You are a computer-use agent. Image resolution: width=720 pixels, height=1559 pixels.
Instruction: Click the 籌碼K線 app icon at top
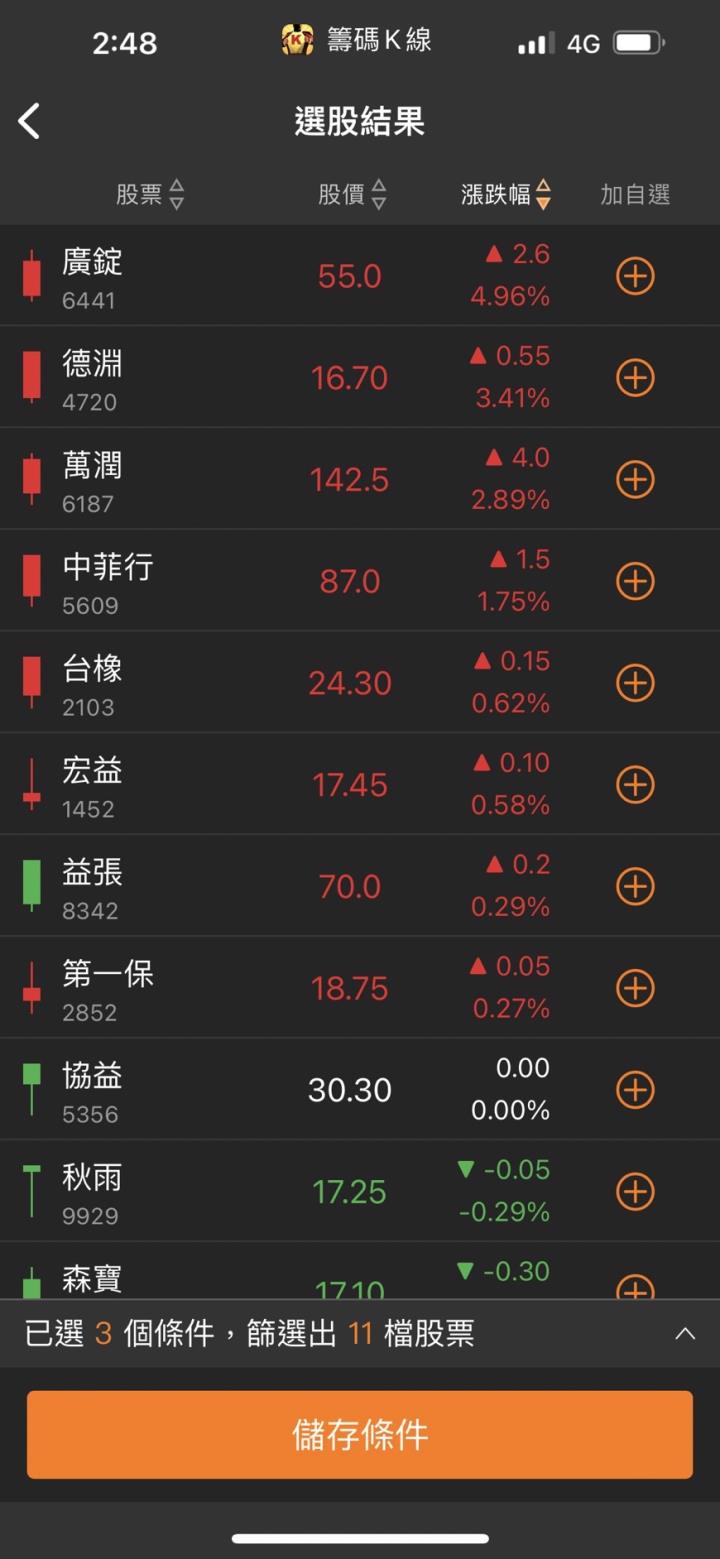295,42
